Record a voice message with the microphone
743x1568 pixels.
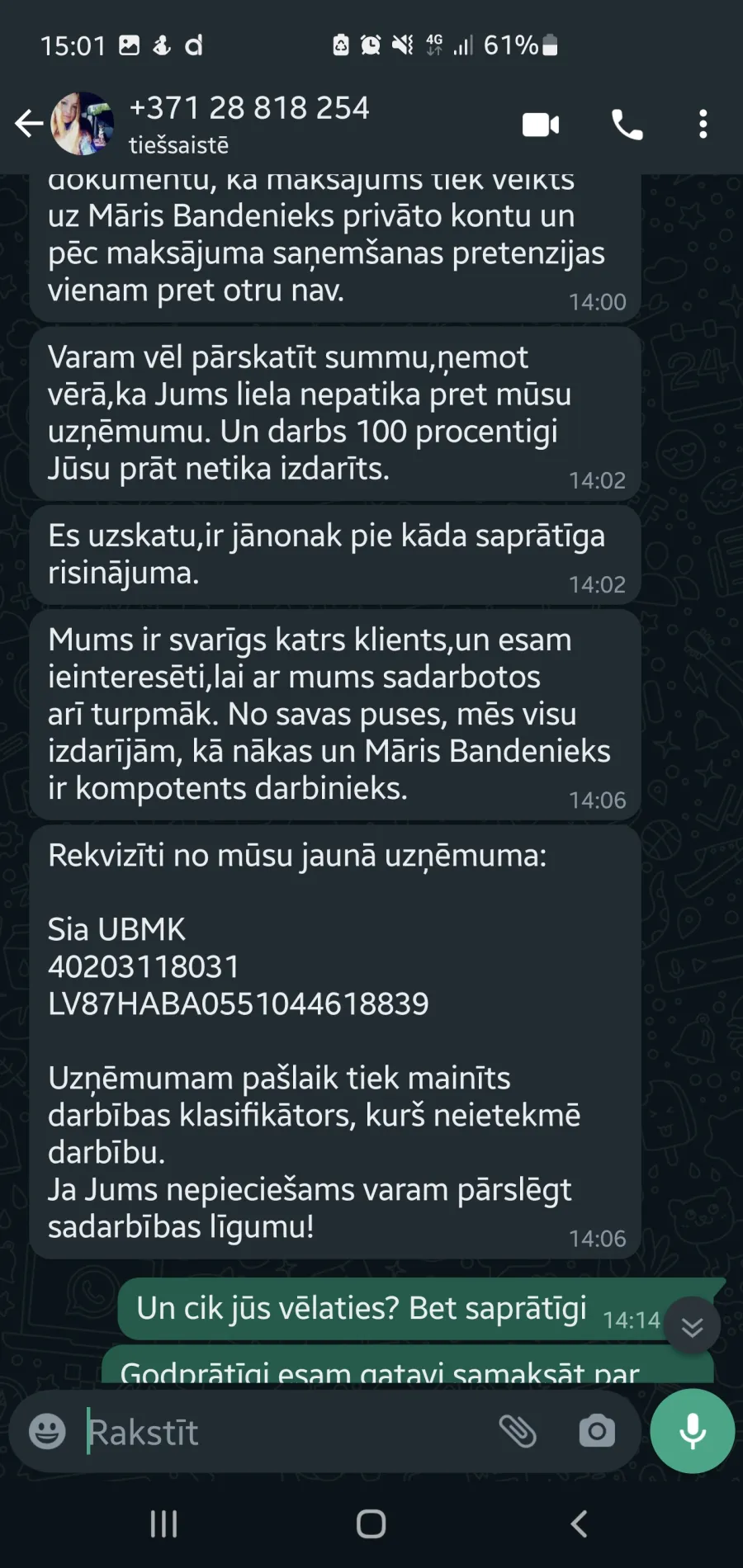pos(692,1431)
